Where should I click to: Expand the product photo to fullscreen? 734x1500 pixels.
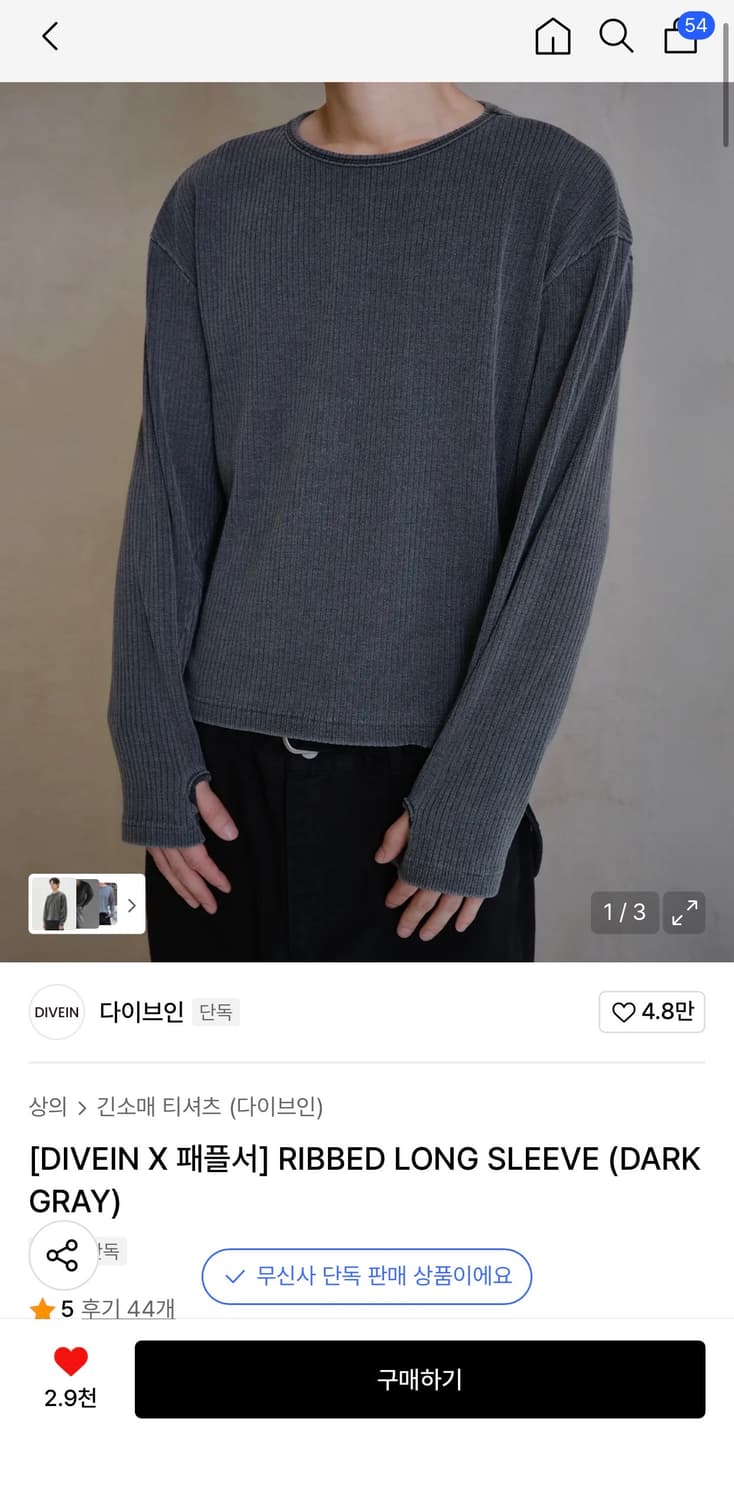[684, 912]
